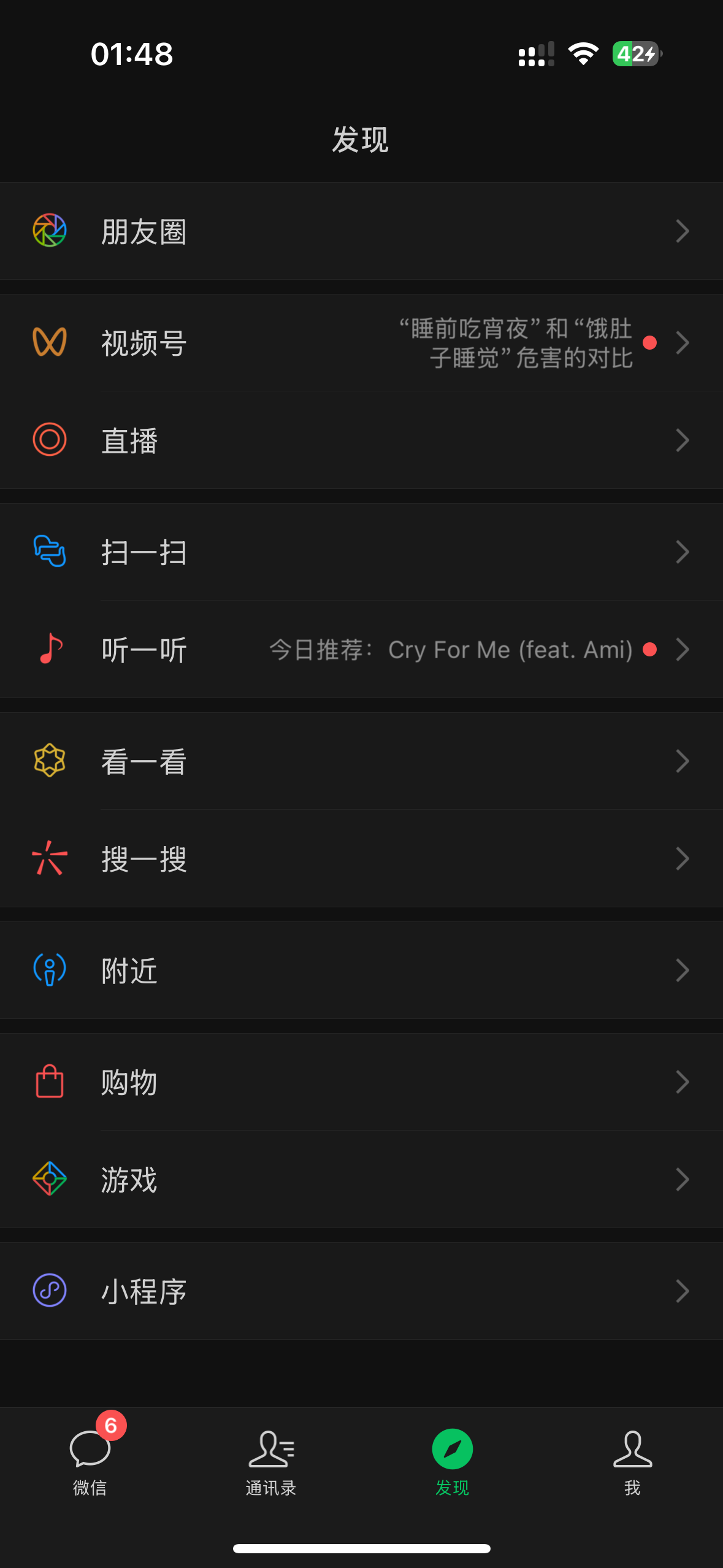Go to 游戏 games
The image size is (723, 1568).
(x=361, y=1180)
